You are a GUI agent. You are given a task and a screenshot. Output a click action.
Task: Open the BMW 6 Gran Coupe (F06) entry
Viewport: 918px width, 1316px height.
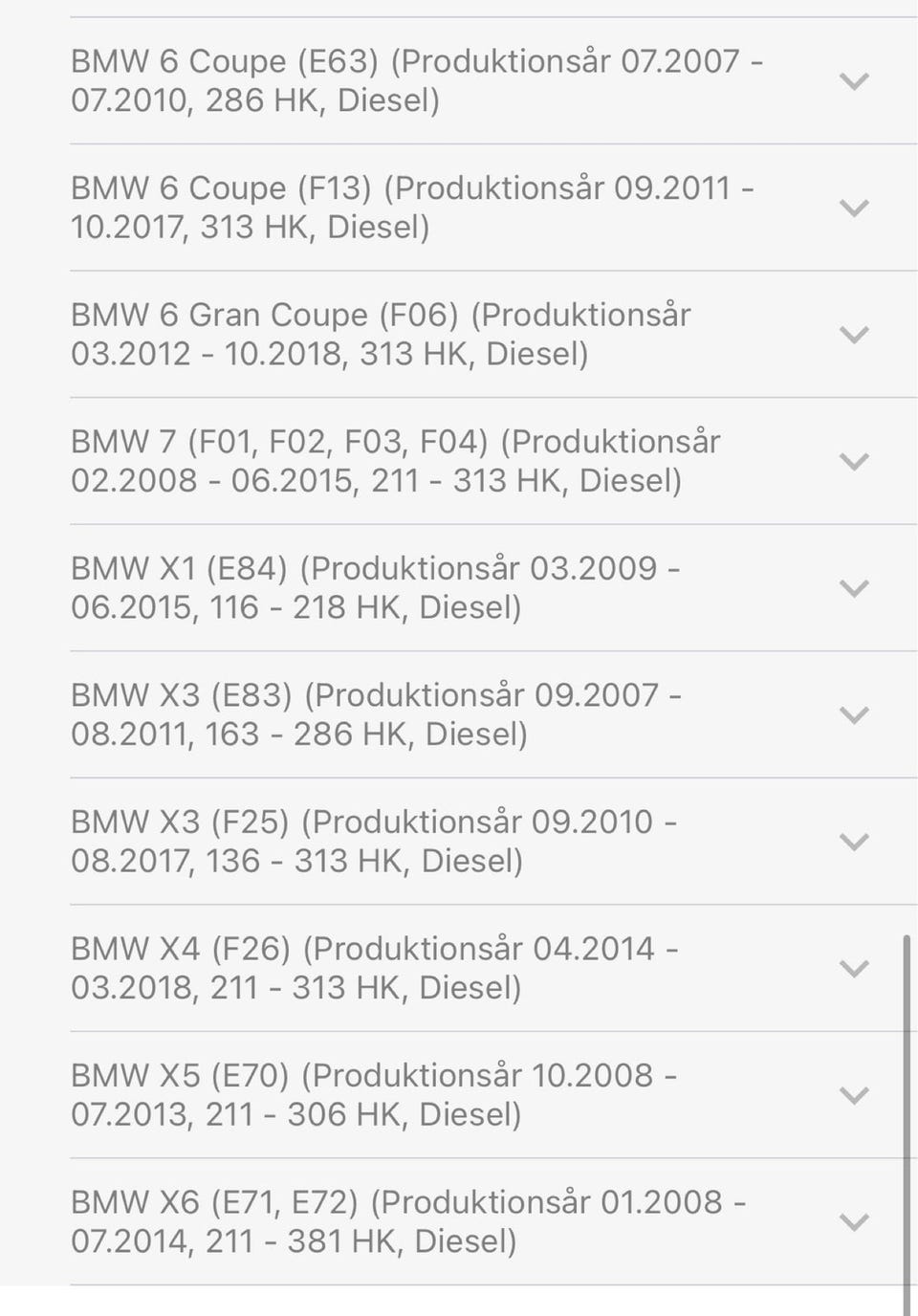point(853,335)
